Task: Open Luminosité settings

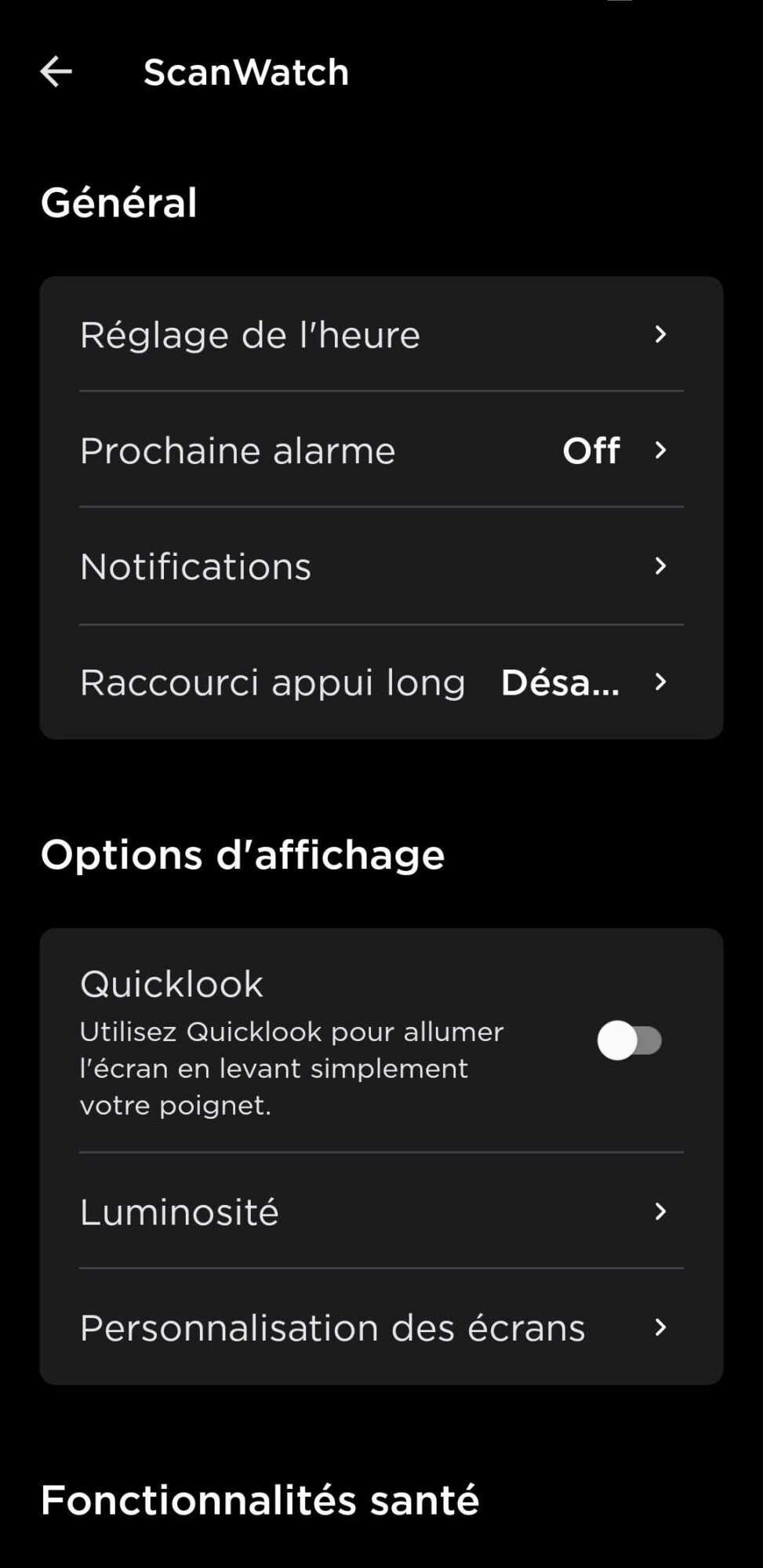Action: tap(381, 1212)
